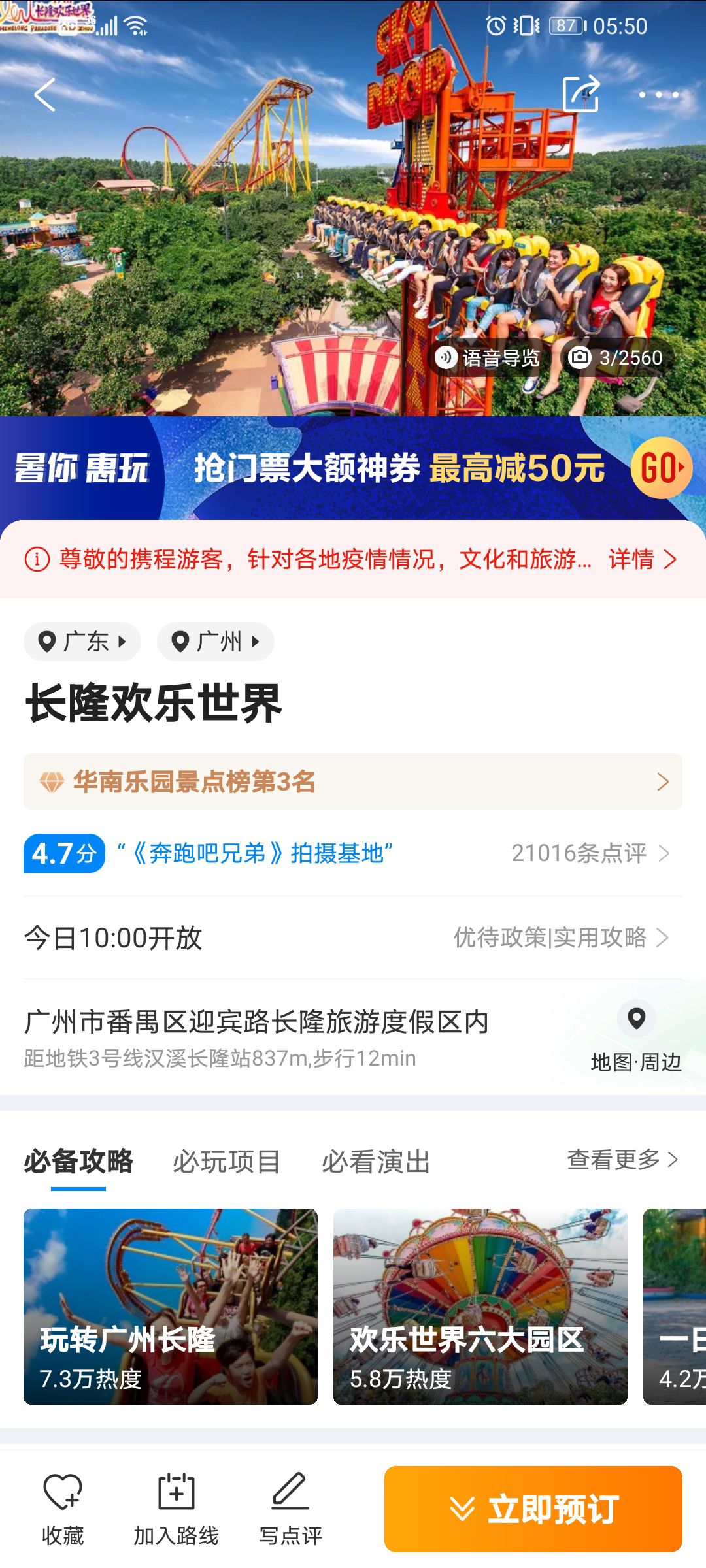Share this attraction page
706x1568 pixels.
(581, 94)
